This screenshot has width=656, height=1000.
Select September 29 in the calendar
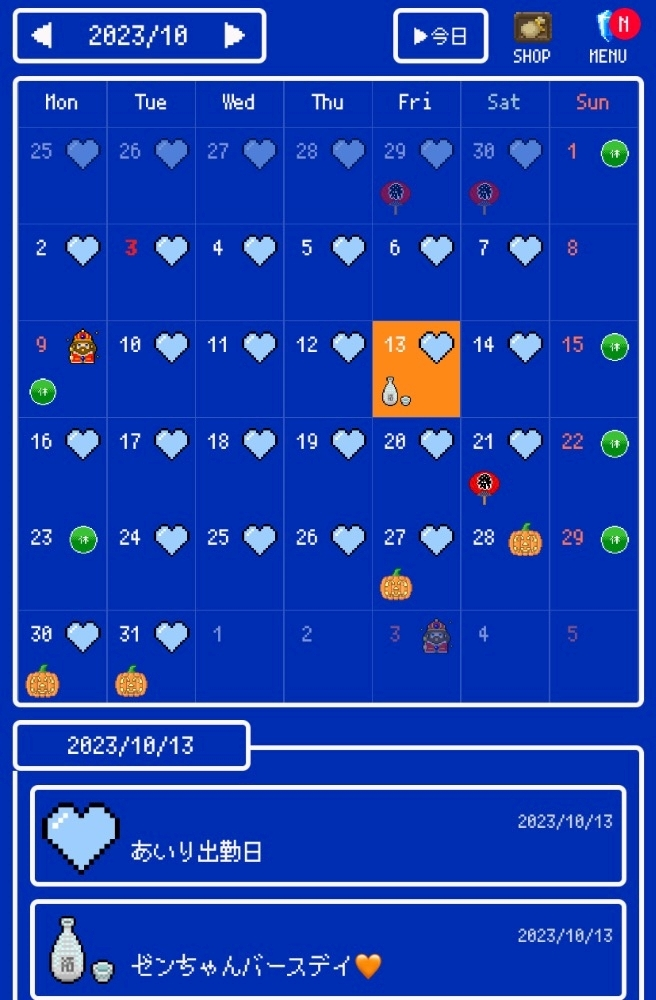tap(416, 175)
